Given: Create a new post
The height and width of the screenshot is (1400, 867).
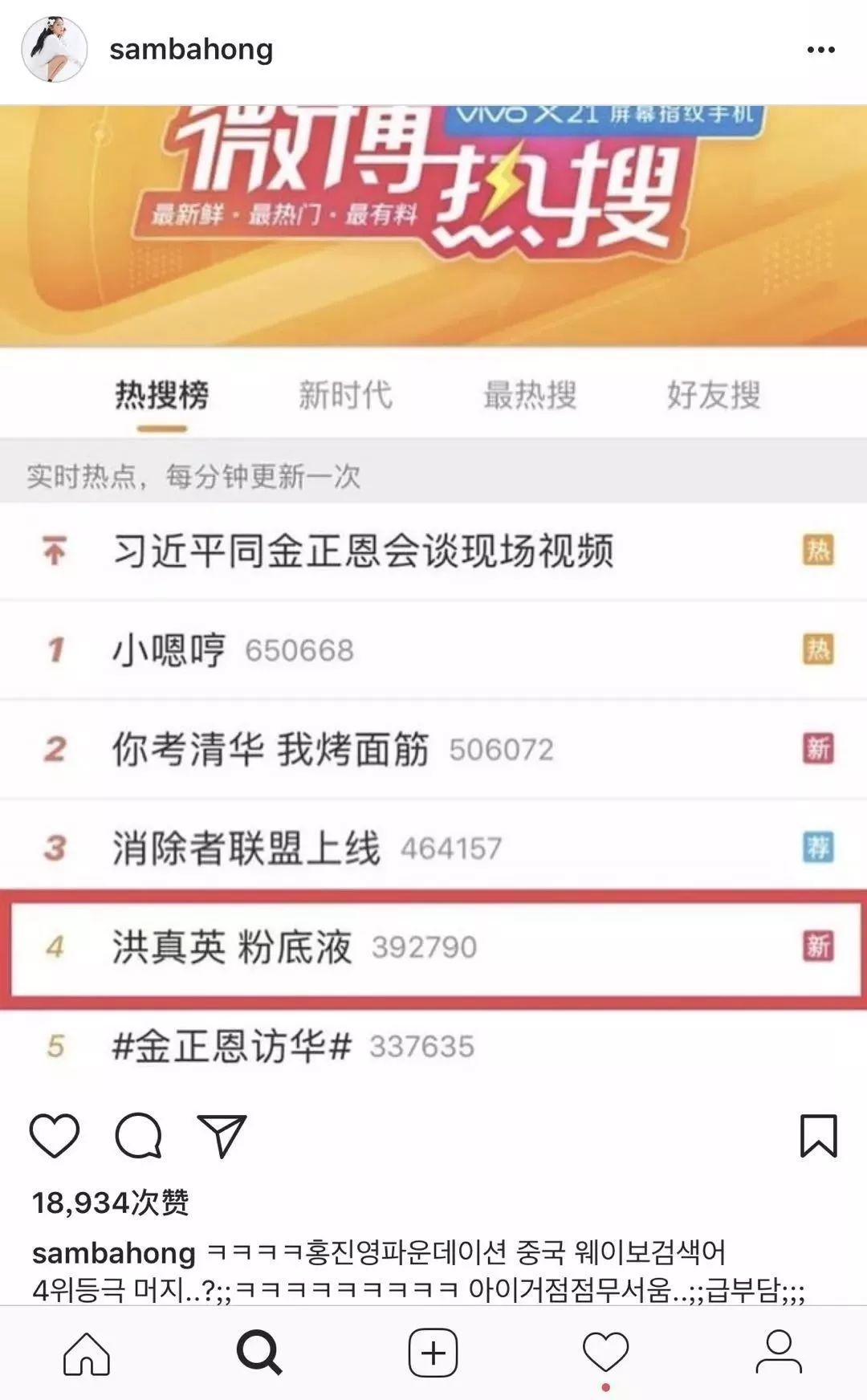Looking at the screenshot, I should pyautogui.click(x=433, y=1353).
